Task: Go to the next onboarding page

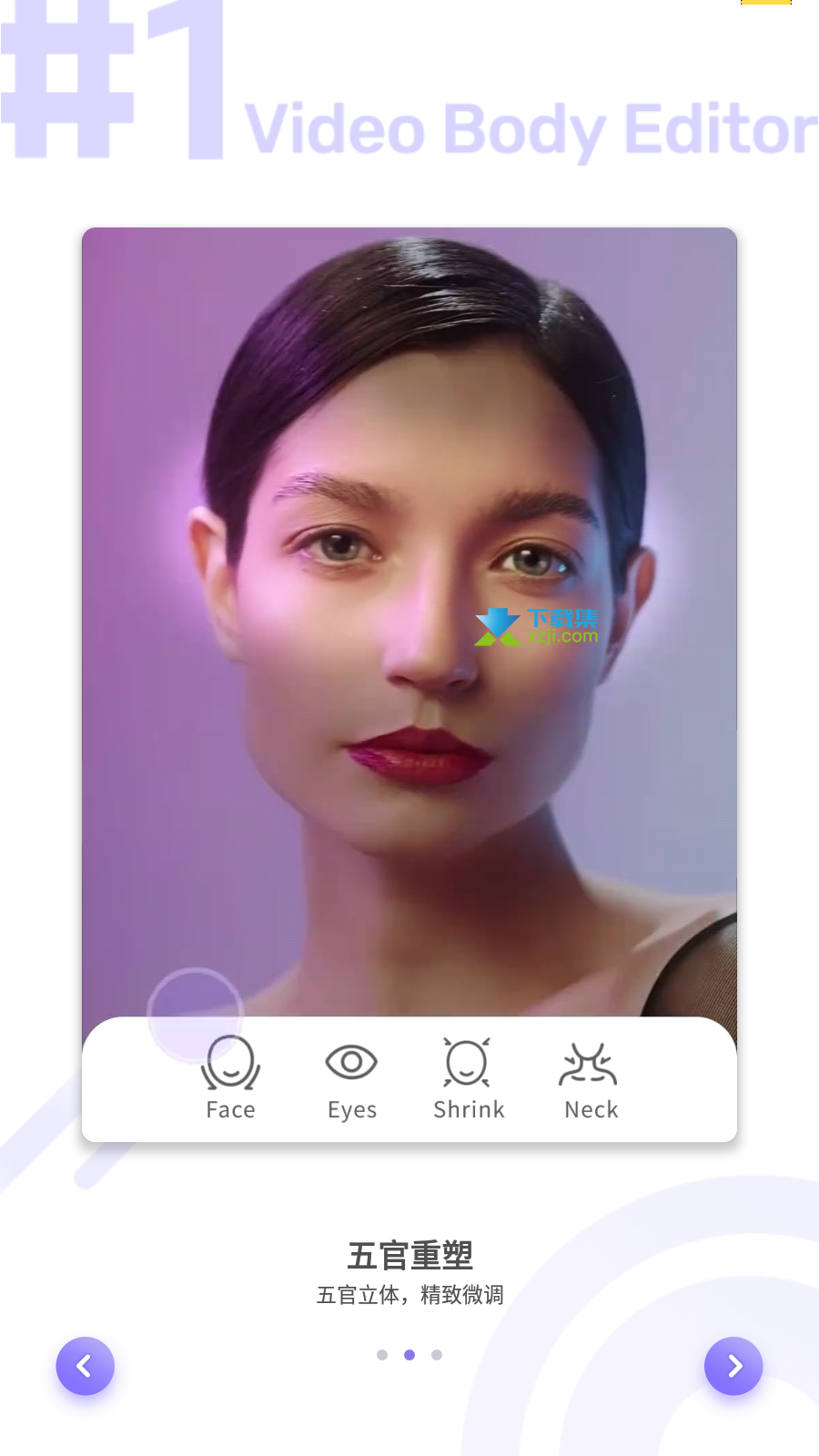Action: pos(733,1365)
